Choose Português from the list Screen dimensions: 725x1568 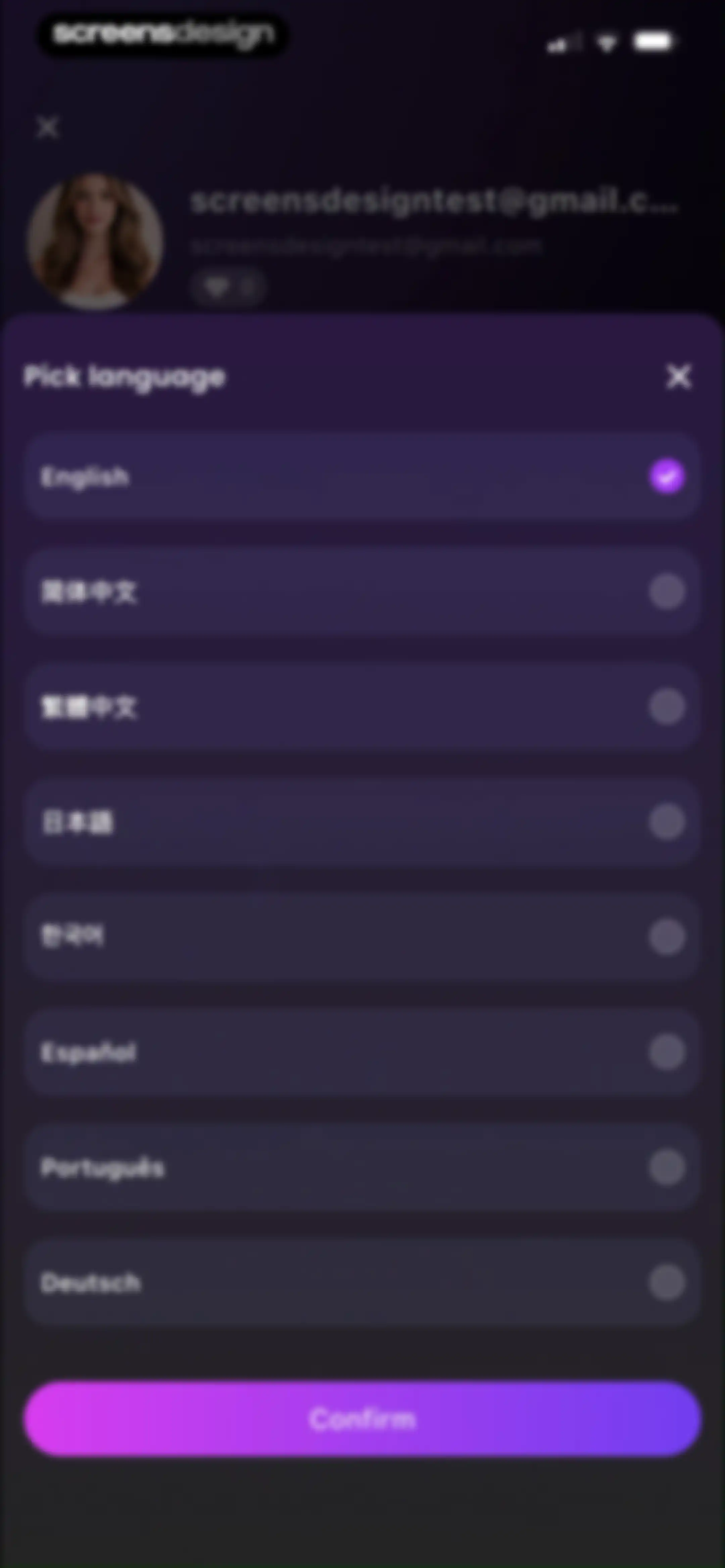(362, 1167)
